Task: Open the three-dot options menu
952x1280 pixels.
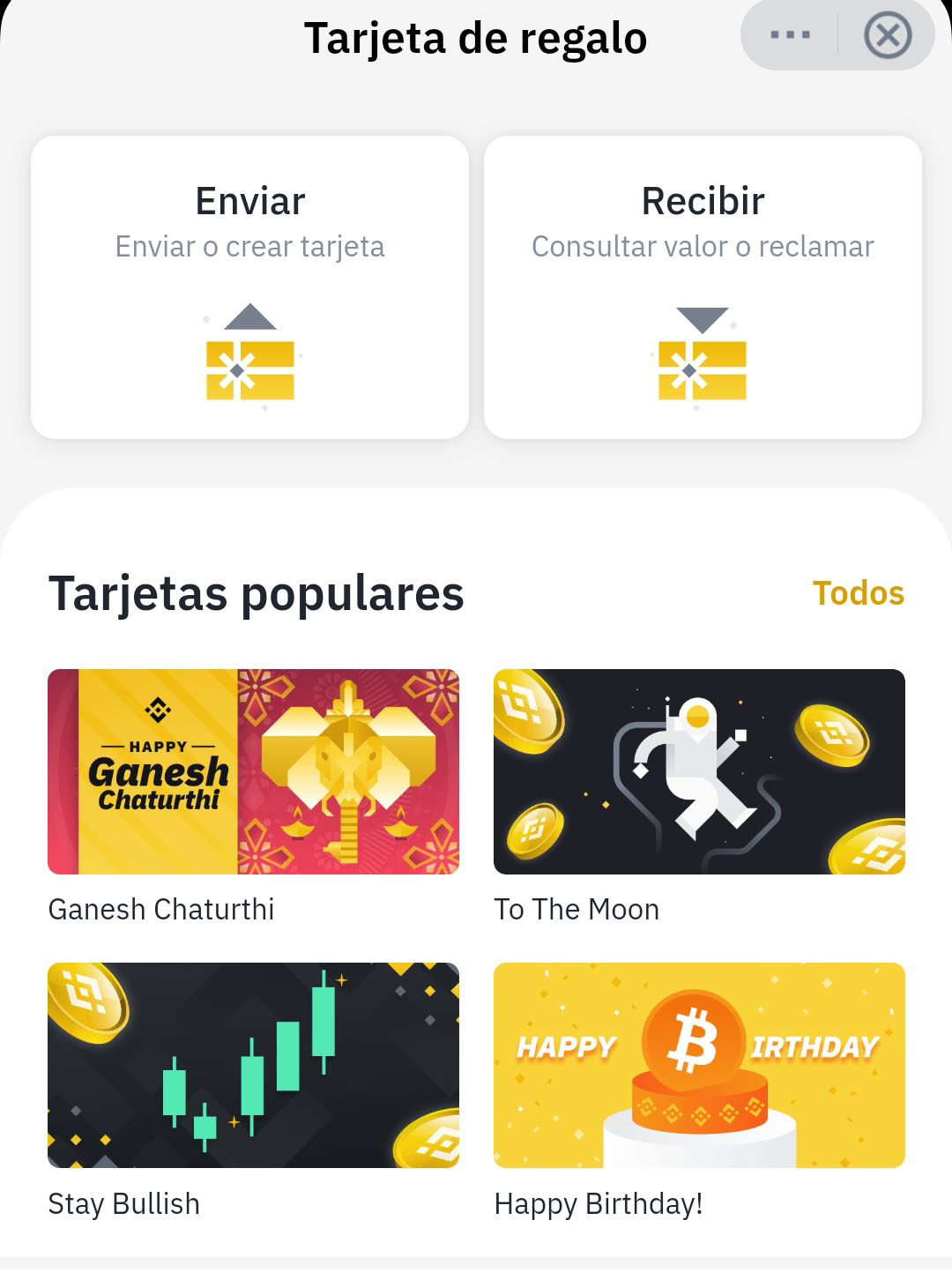Action: tap(791, 35)
